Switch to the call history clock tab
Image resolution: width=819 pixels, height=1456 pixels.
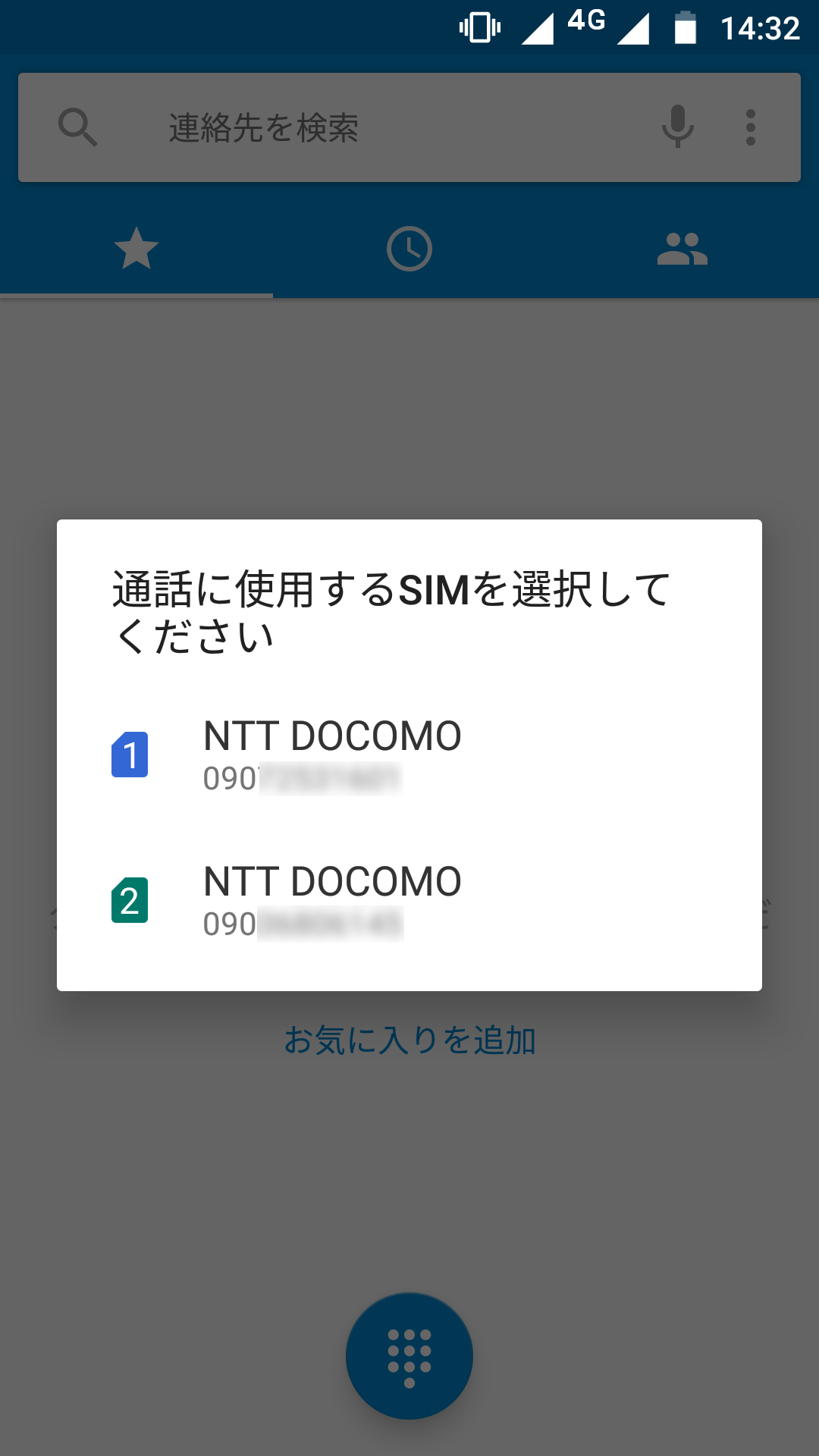(409, 249)
